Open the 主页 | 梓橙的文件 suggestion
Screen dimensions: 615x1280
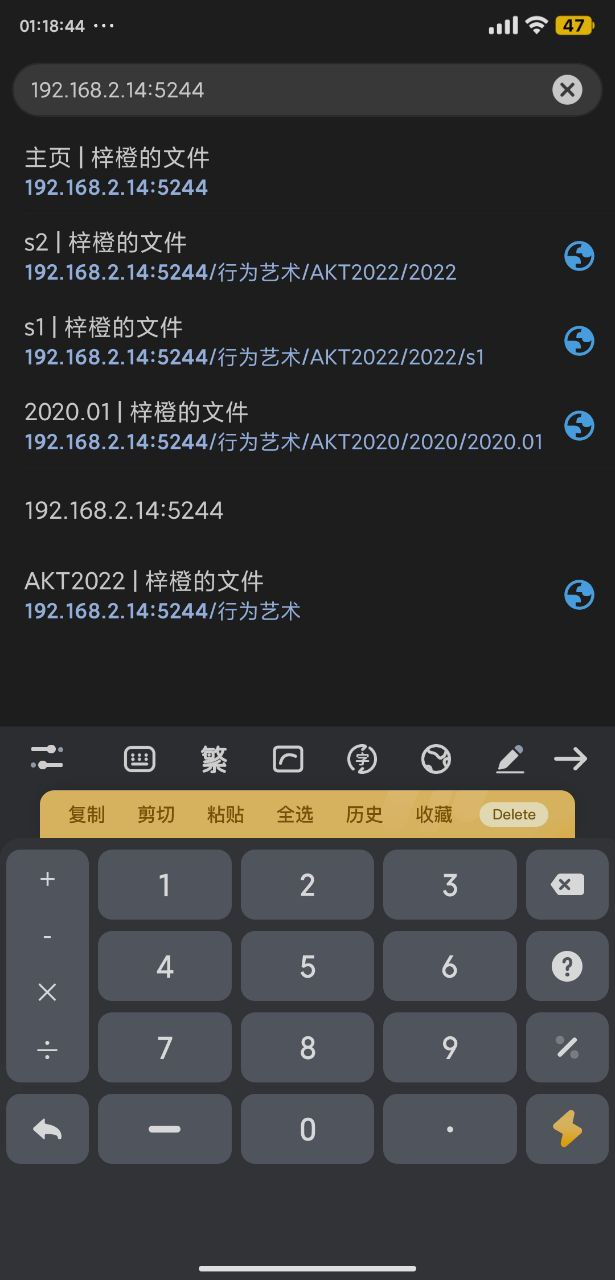point(117,171)
